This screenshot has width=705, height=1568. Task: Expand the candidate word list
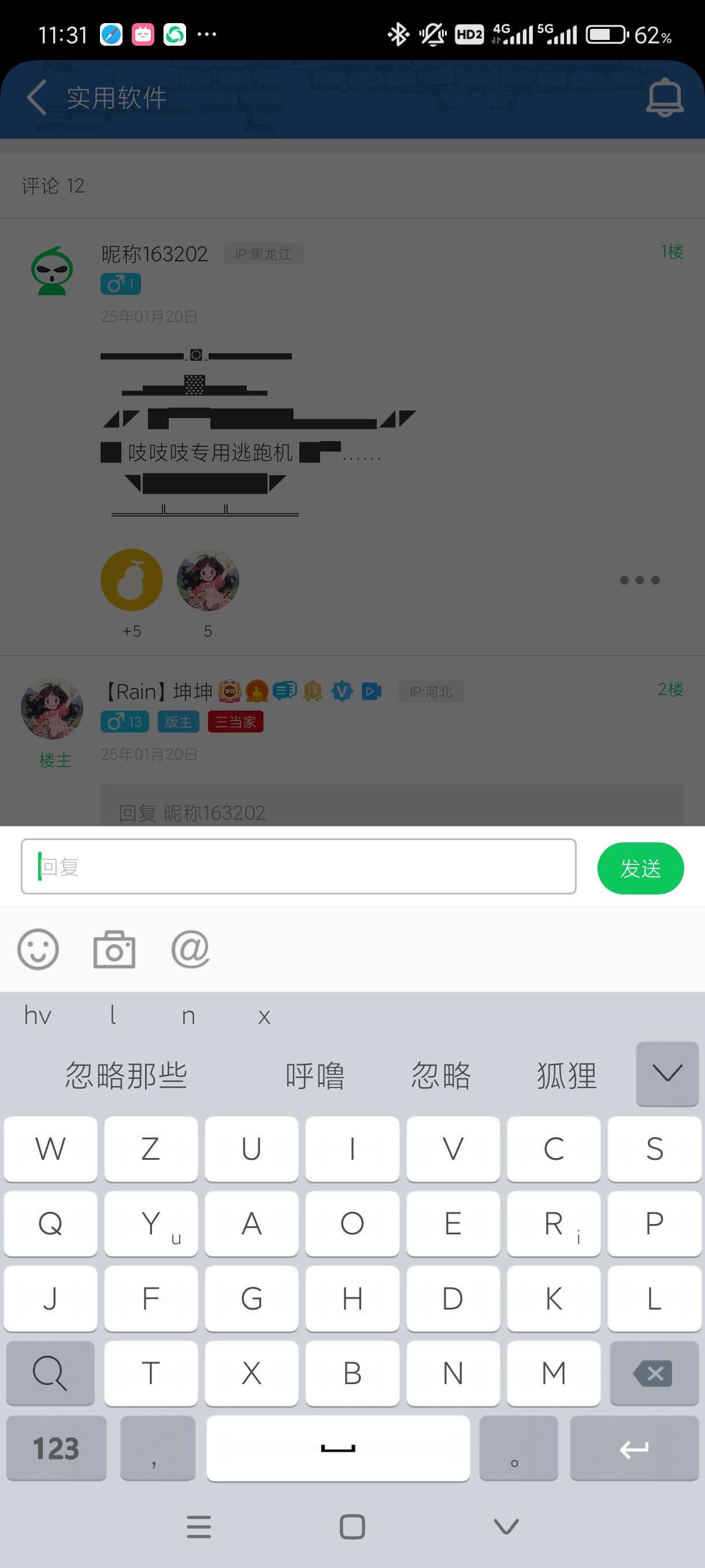tap(667, 1074)
